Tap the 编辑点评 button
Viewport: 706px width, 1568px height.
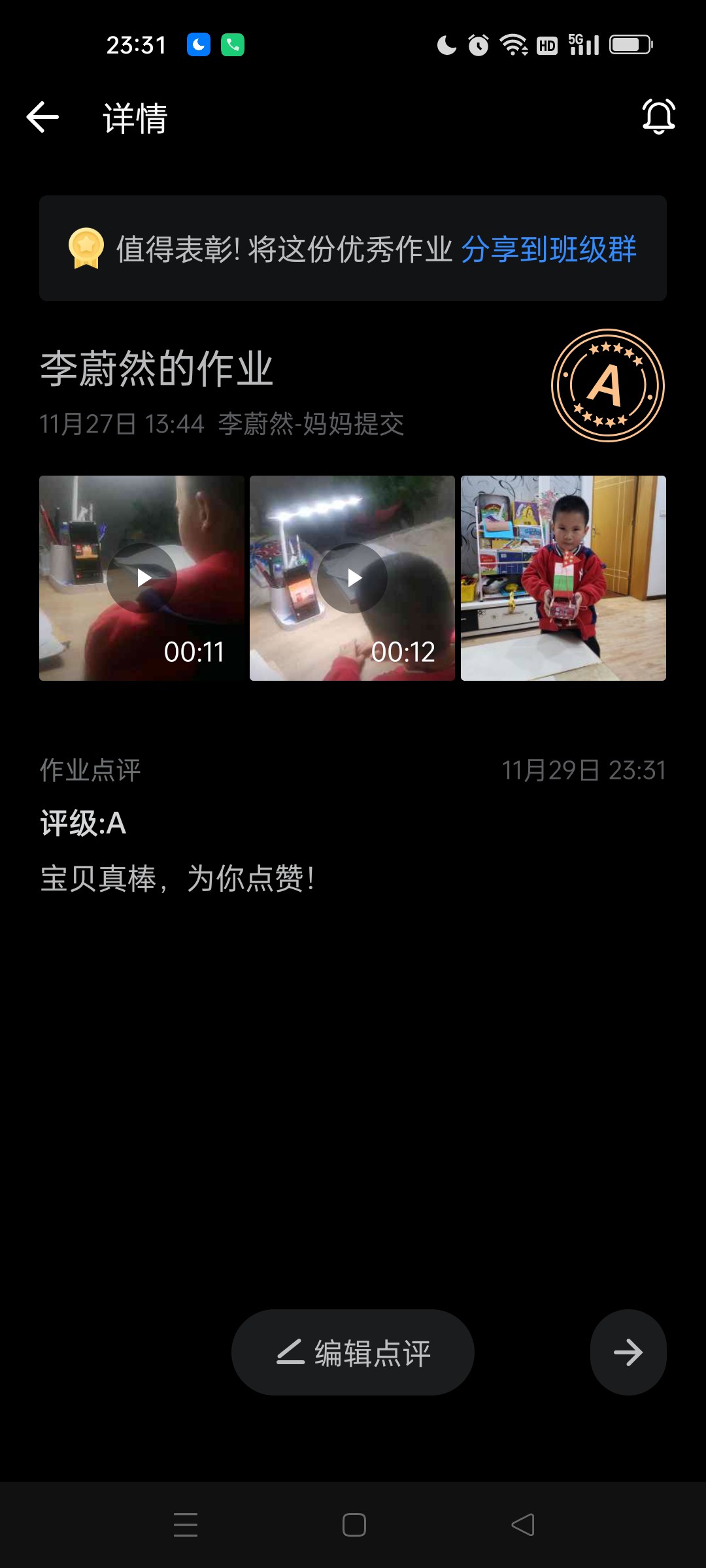(352, 1352)
